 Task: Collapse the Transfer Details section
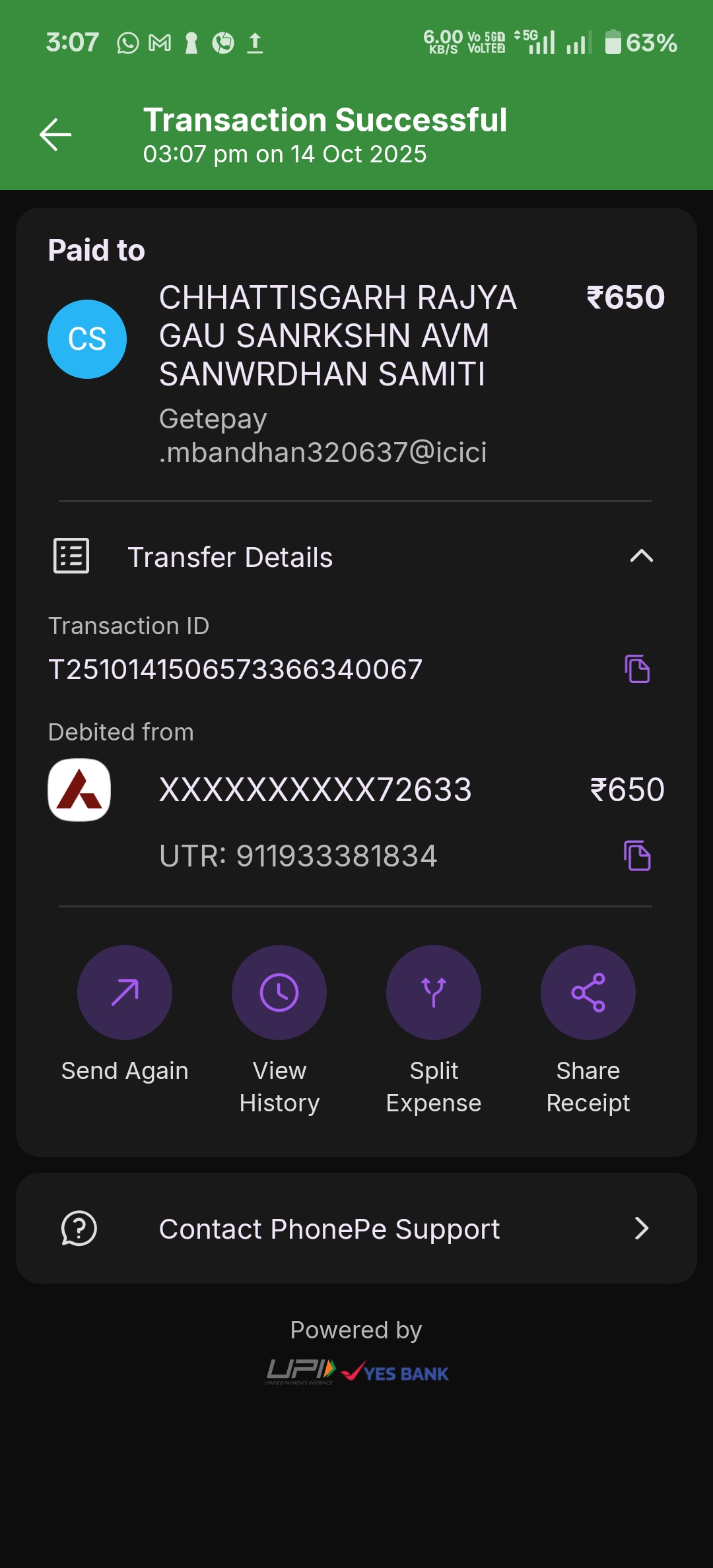tap(641, 556)
